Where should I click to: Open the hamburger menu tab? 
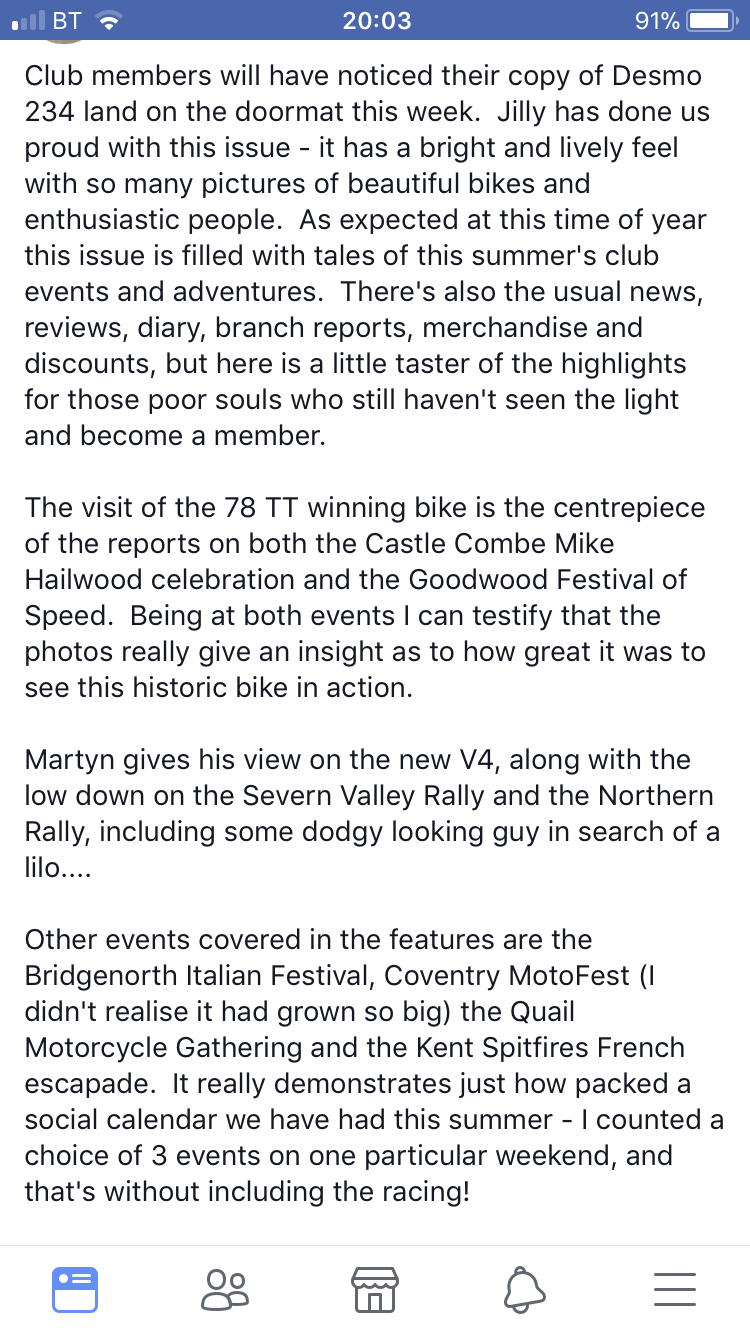click(x=674, y=1289)
